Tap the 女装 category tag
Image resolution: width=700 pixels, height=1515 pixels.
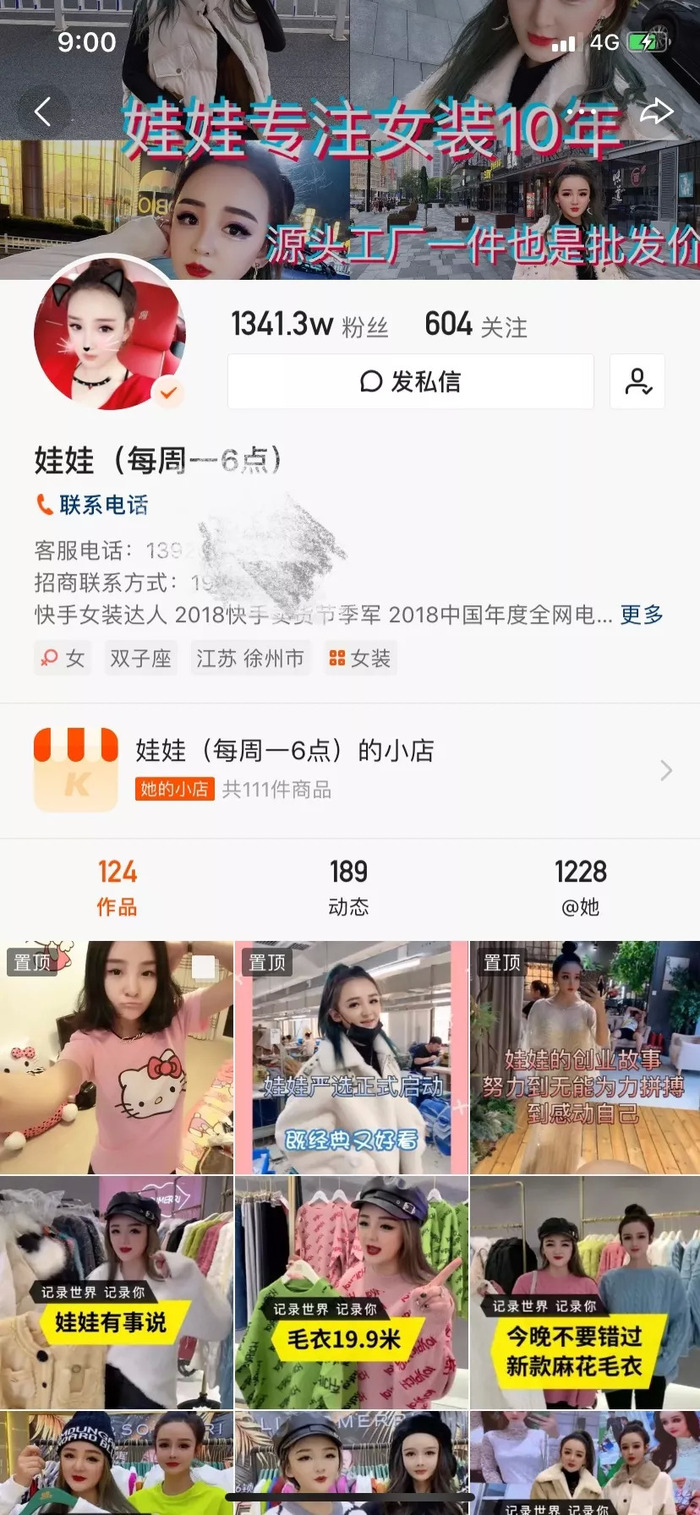[360, 659]
